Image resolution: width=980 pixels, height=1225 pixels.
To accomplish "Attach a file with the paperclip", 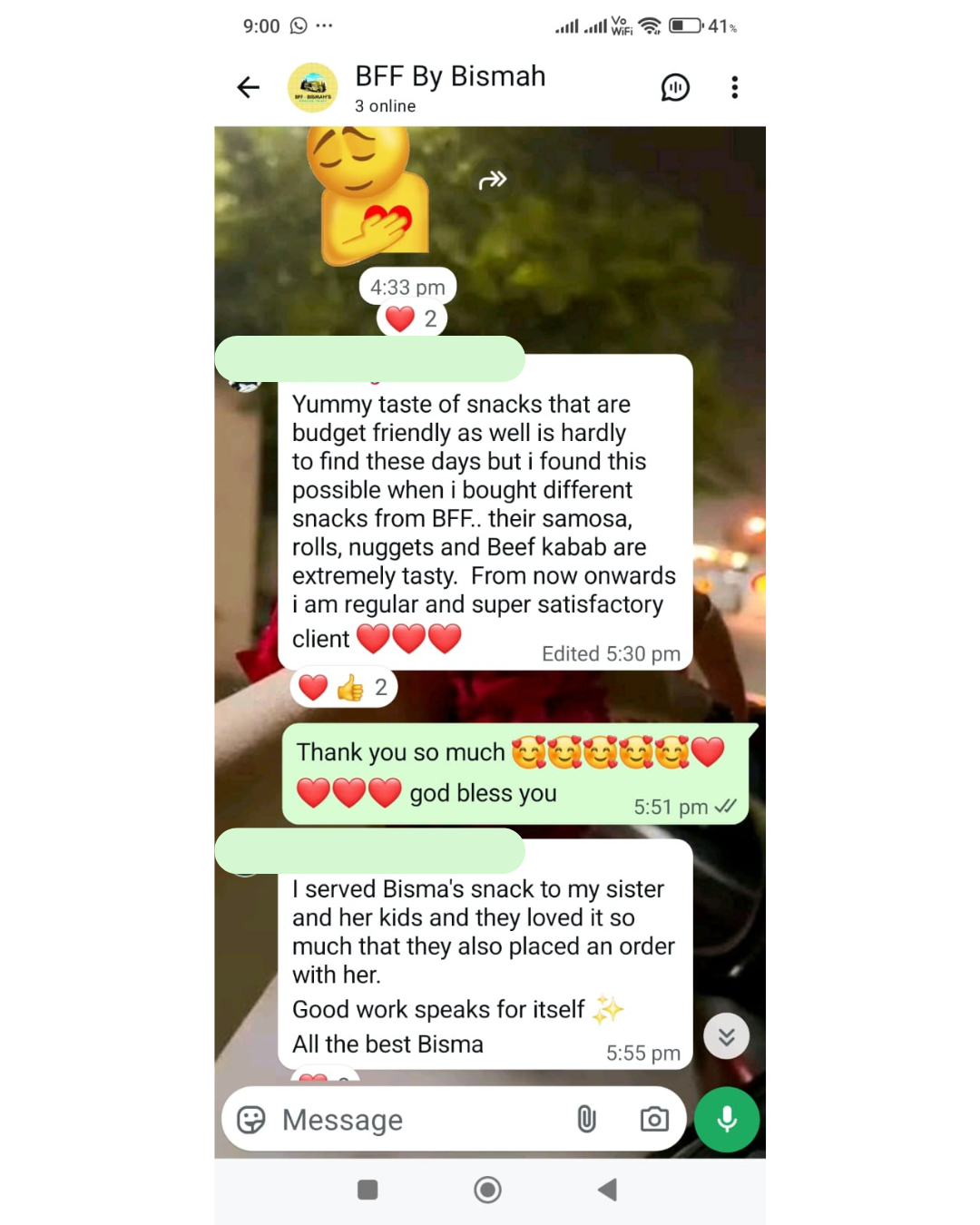I will (587, 1120).
